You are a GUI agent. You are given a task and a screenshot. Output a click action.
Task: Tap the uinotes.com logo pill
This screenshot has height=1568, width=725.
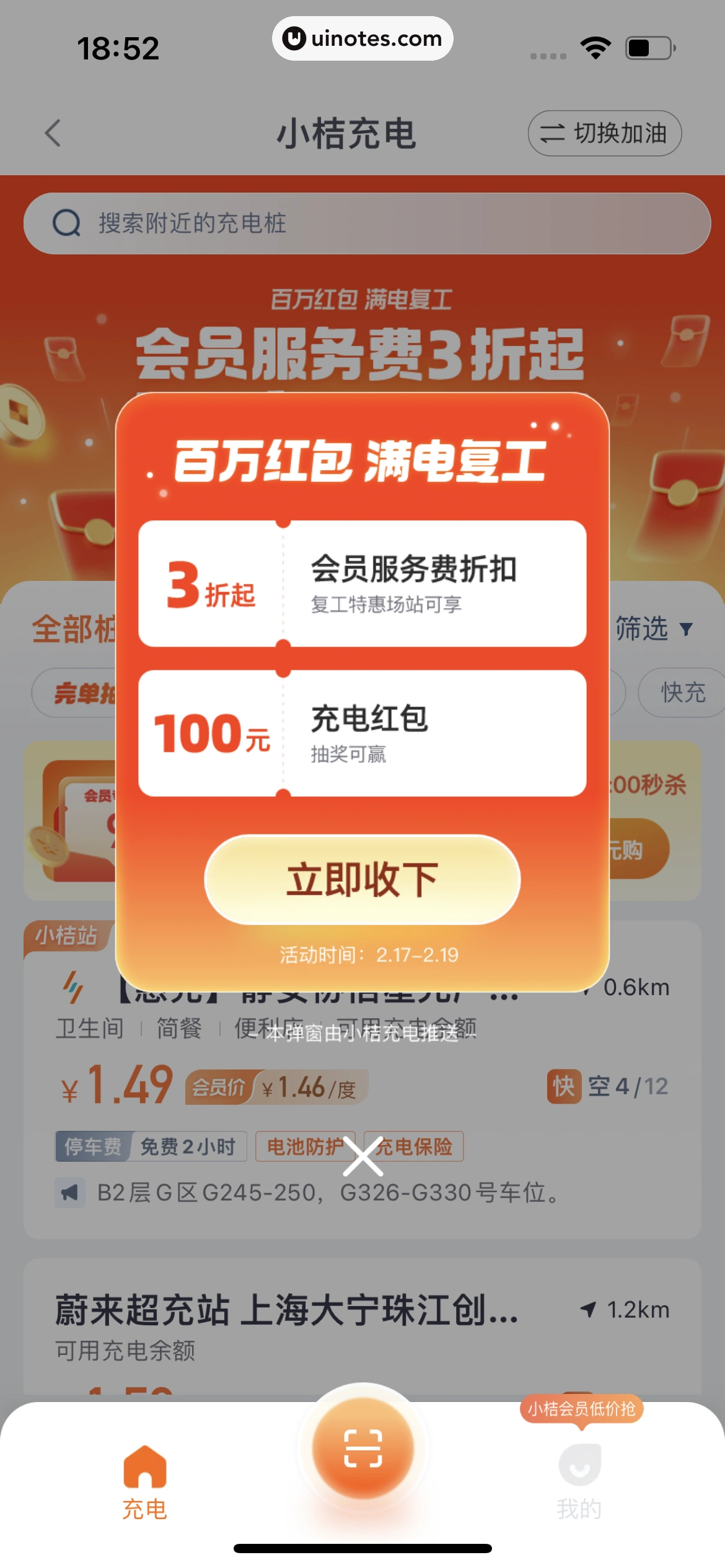coord(362,38)
